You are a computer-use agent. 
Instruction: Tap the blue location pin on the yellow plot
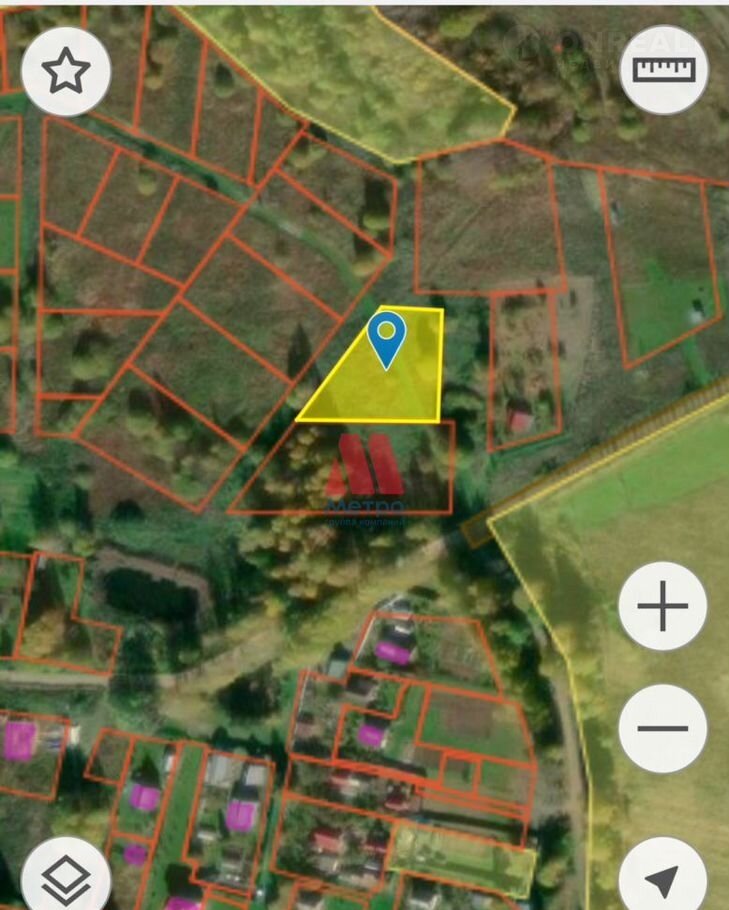386,338
